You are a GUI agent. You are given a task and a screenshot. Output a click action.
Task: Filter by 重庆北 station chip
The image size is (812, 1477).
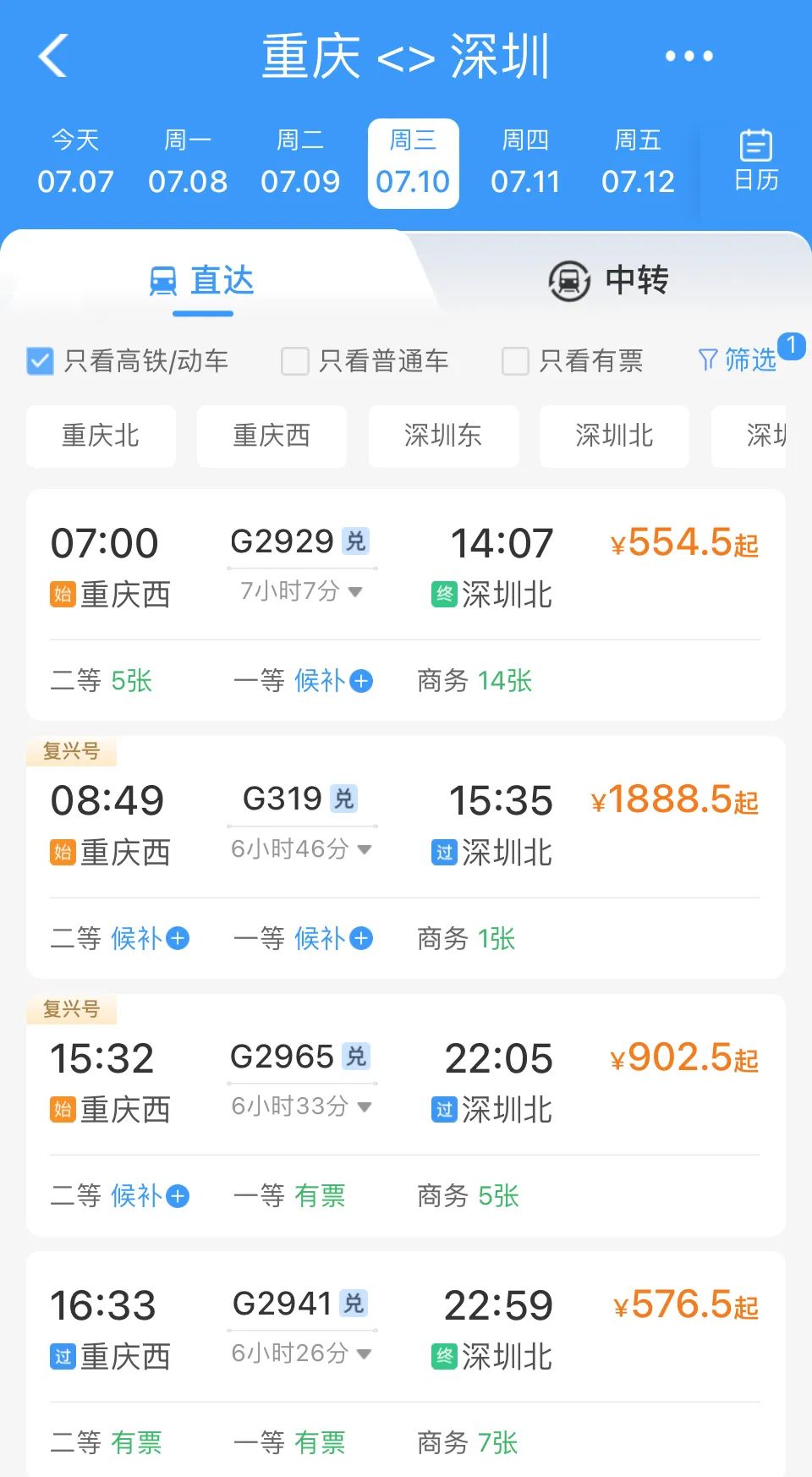(101, 436)
